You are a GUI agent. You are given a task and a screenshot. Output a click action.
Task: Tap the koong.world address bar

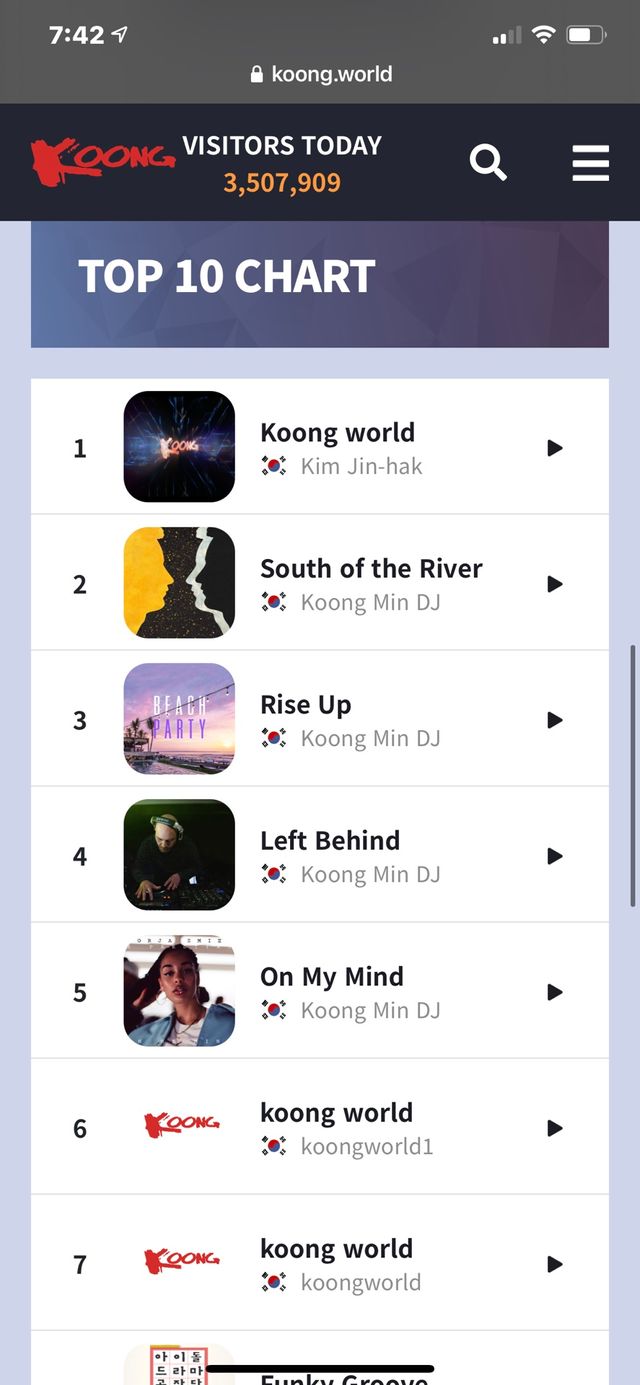(x=321, y=74)
